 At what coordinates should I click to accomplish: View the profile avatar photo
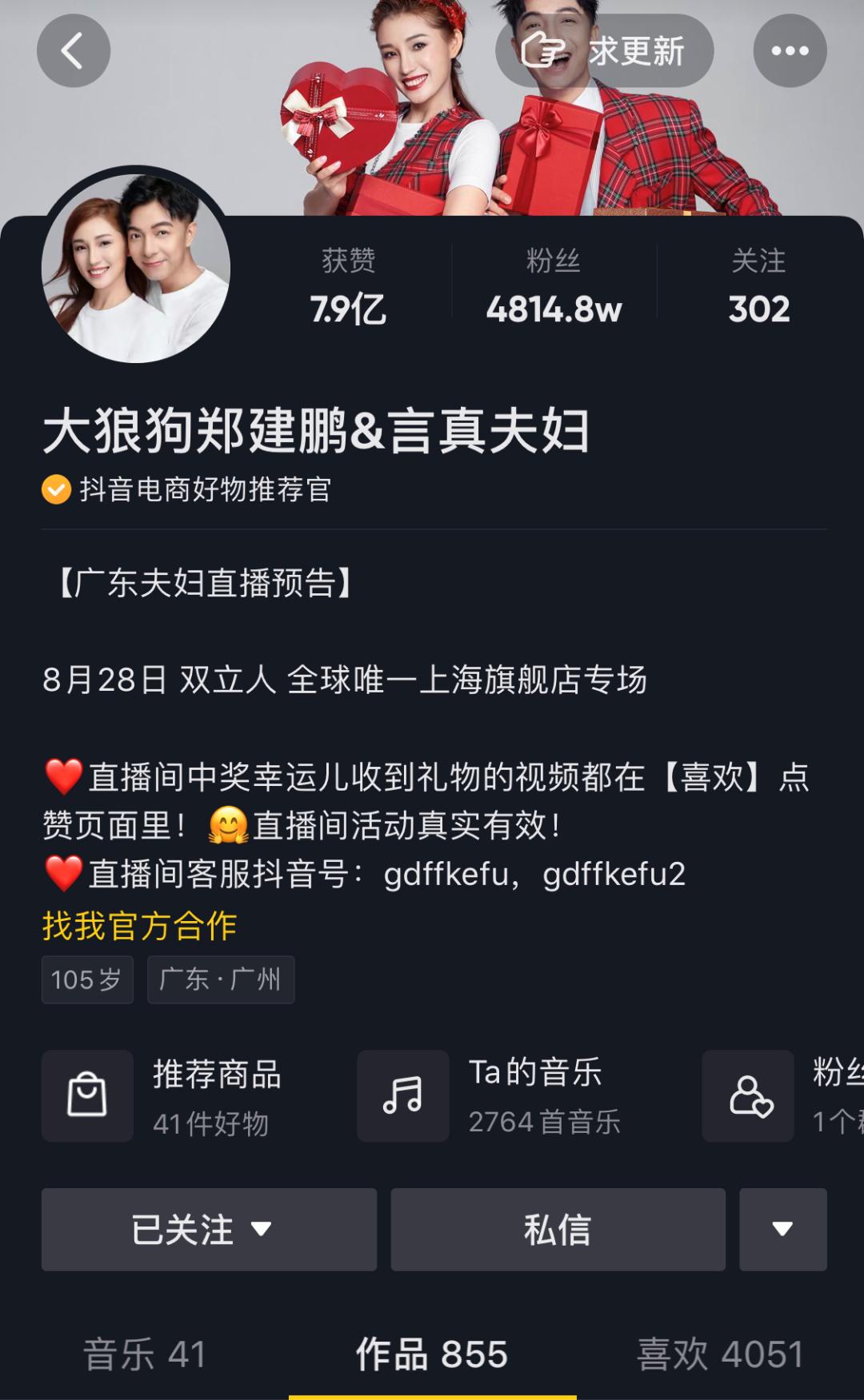click(136, 269)
